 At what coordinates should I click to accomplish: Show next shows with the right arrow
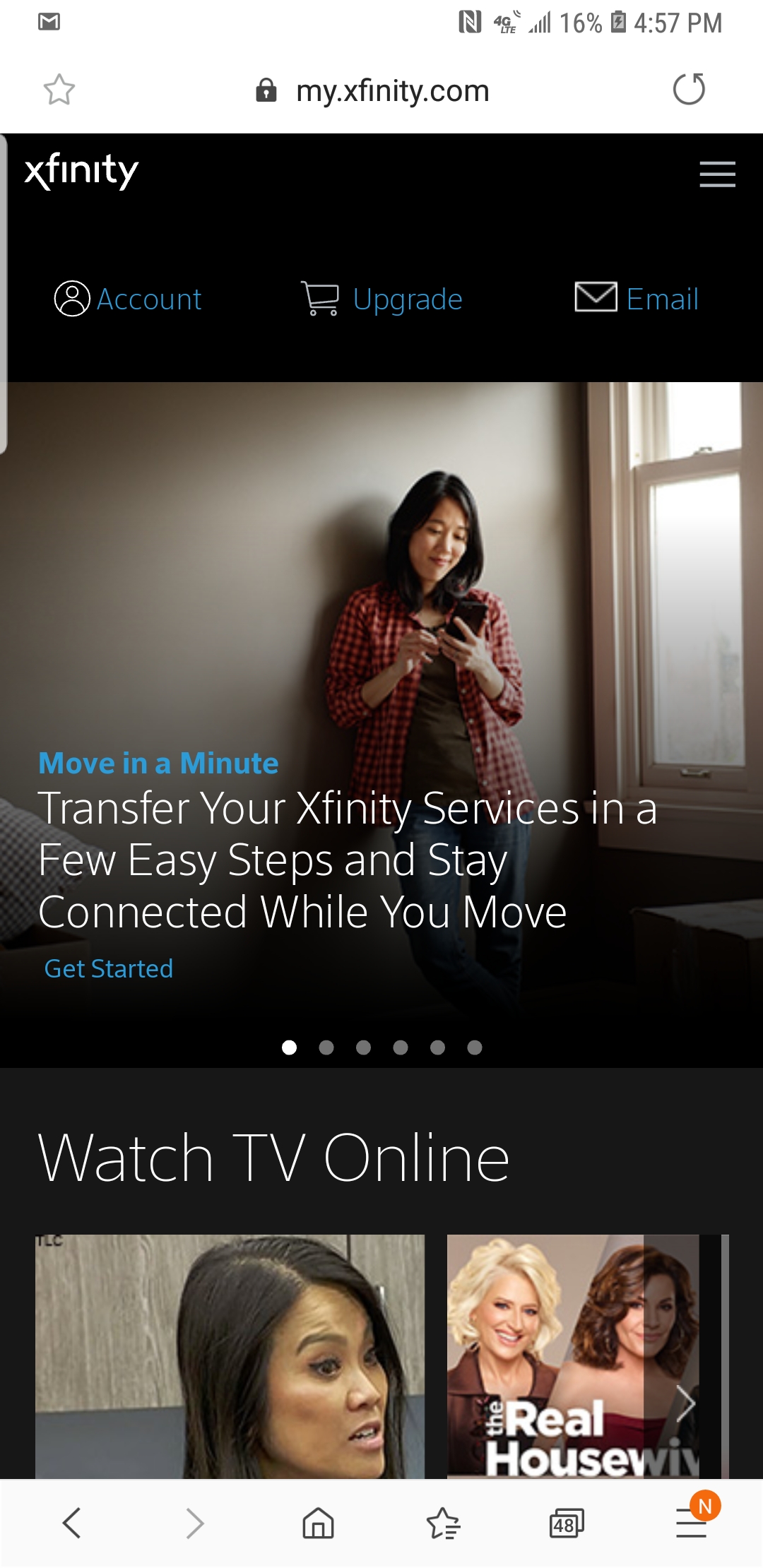(x=685, y=1403)
